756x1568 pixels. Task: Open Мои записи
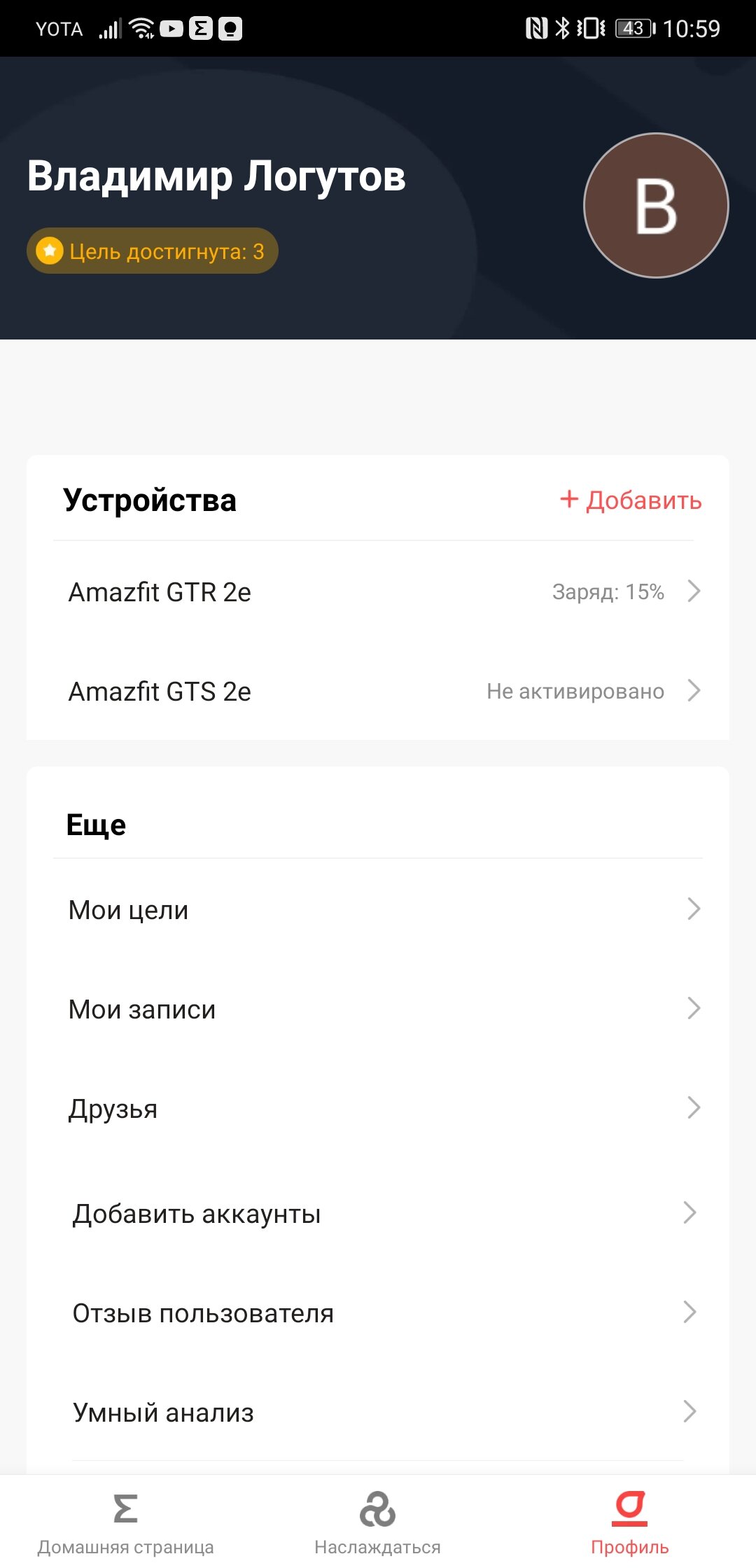click(378, 1009)
